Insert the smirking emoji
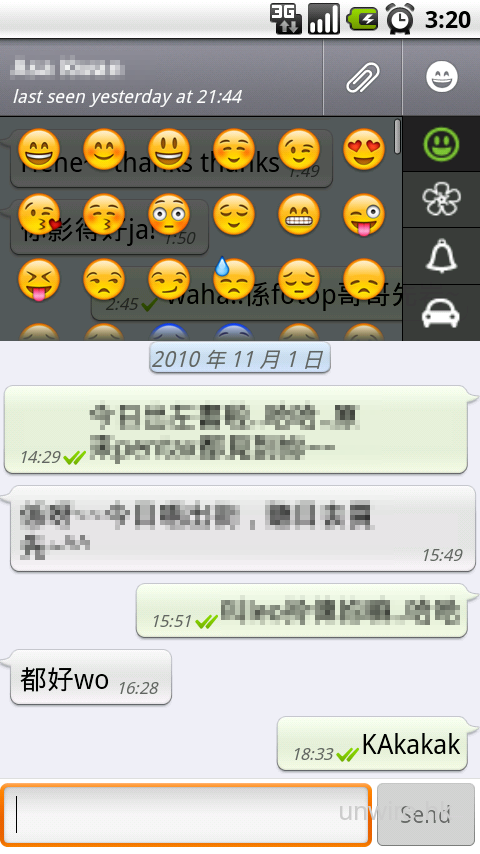This screenshot has height=854, width=480. (169, 280)
